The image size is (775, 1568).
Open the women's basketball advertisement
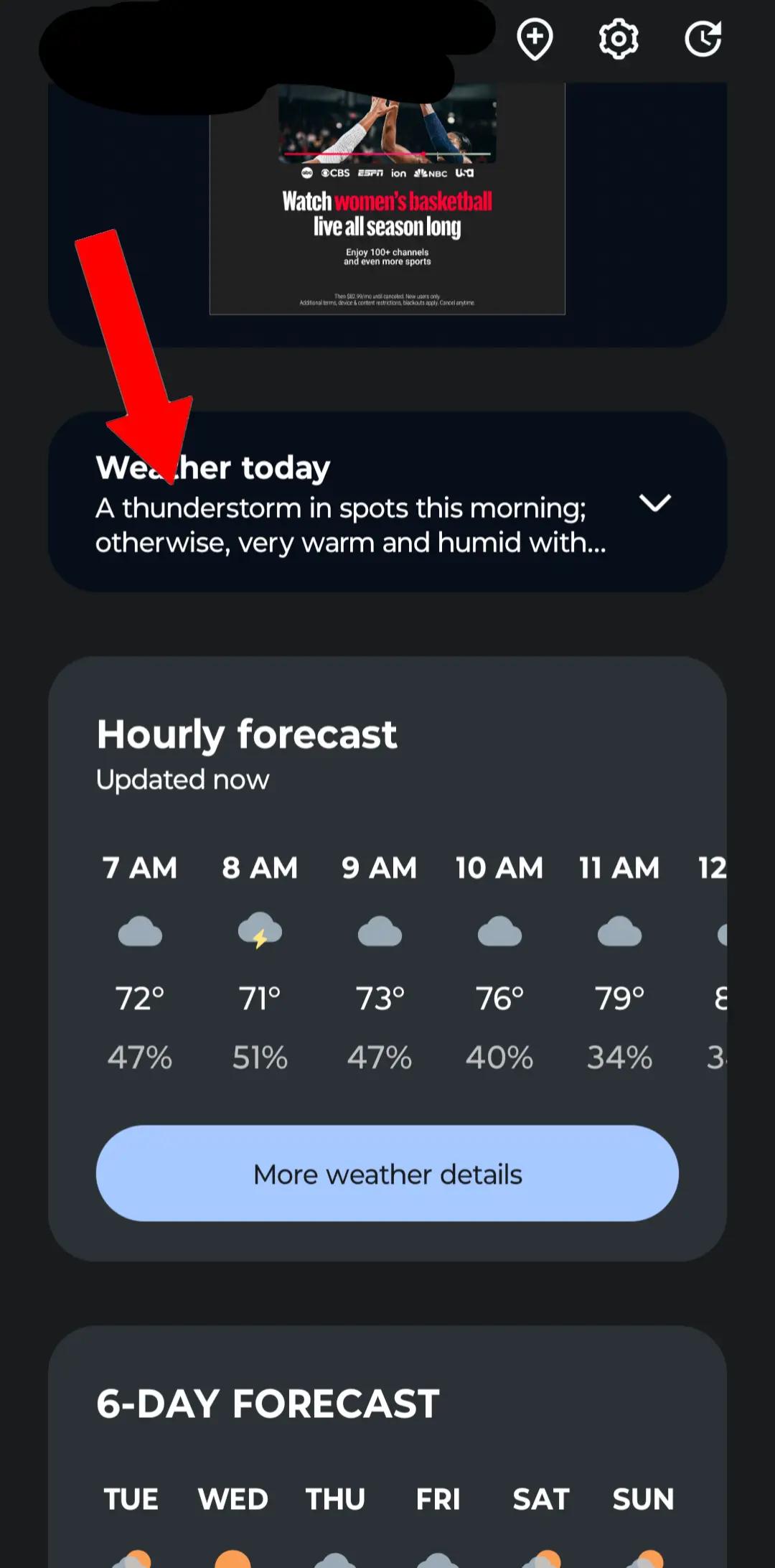pyautogui.click(x=387, y=199)
